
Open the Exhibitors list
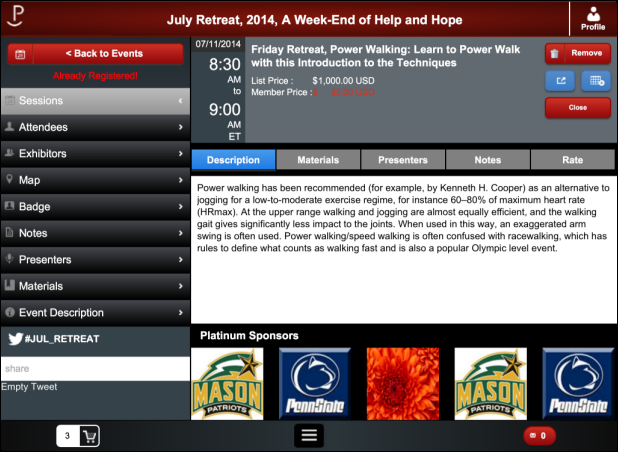pyautogui.click(x=95, y=154)
